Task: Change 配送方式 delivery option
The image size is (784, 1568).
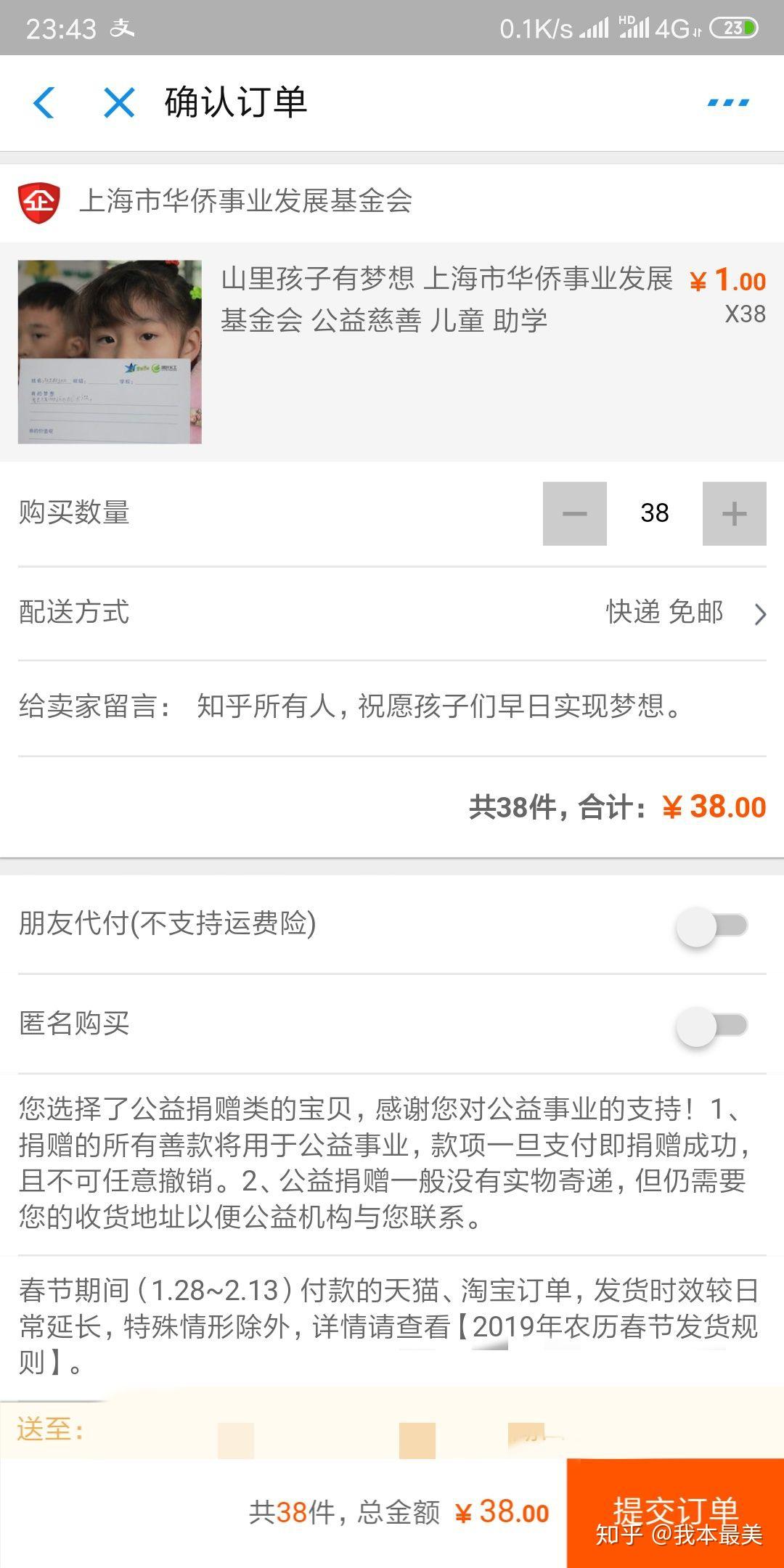Action: click(x=682, y=613)
